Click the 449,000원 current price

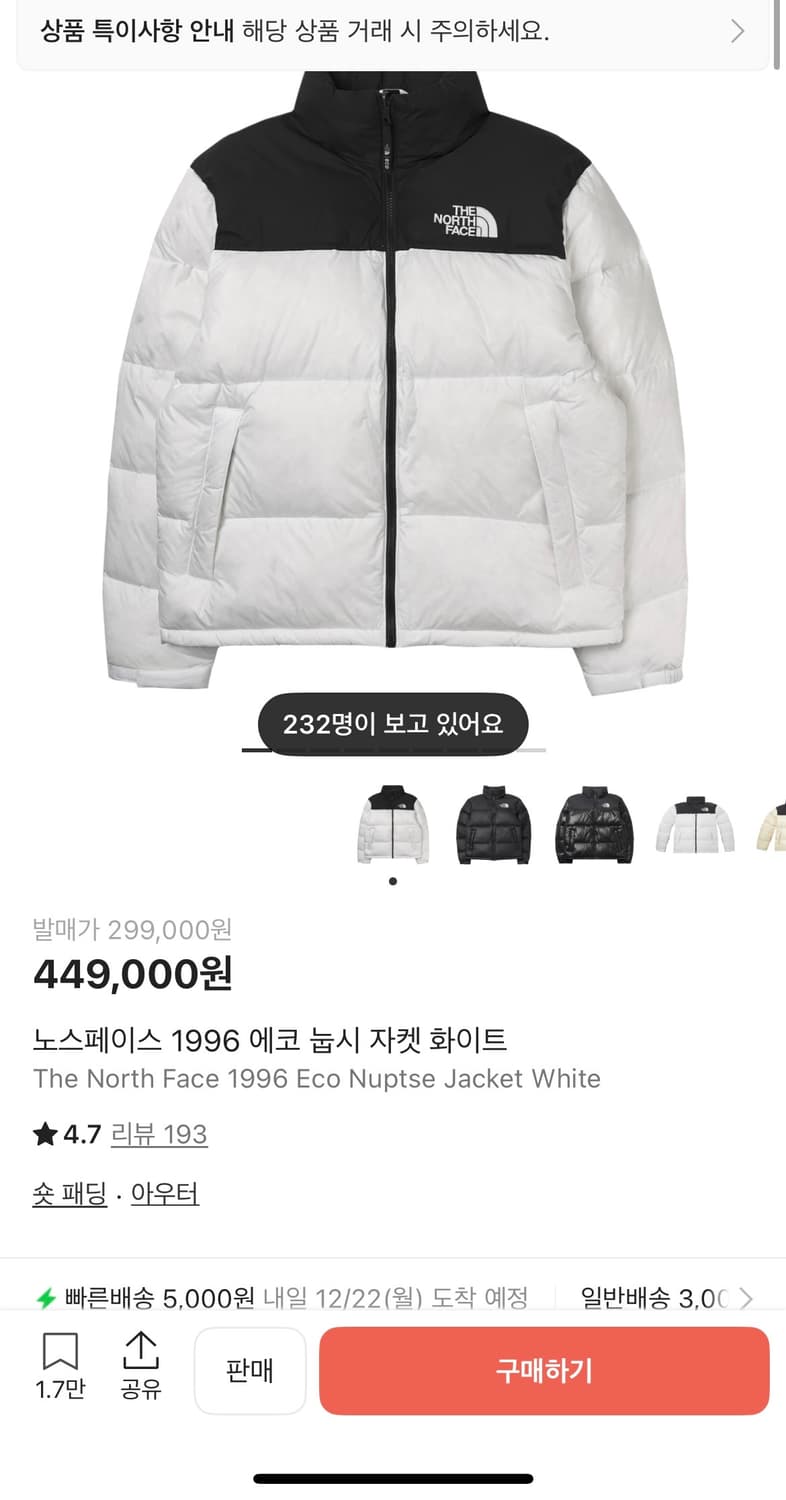pos(131,972)
